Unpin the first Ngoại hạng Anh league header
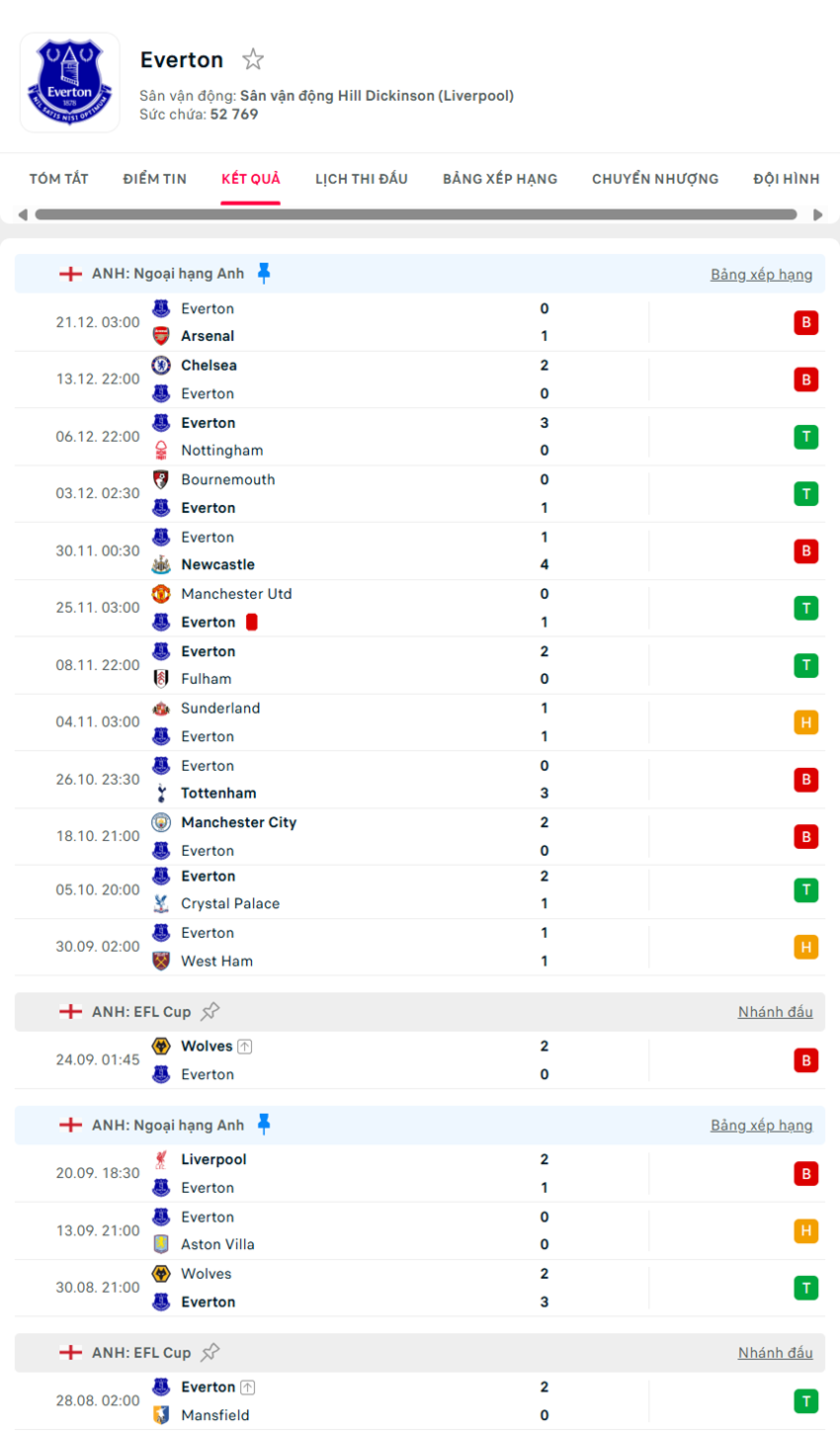The image size is (840, 1431). (x=264, y=273)
